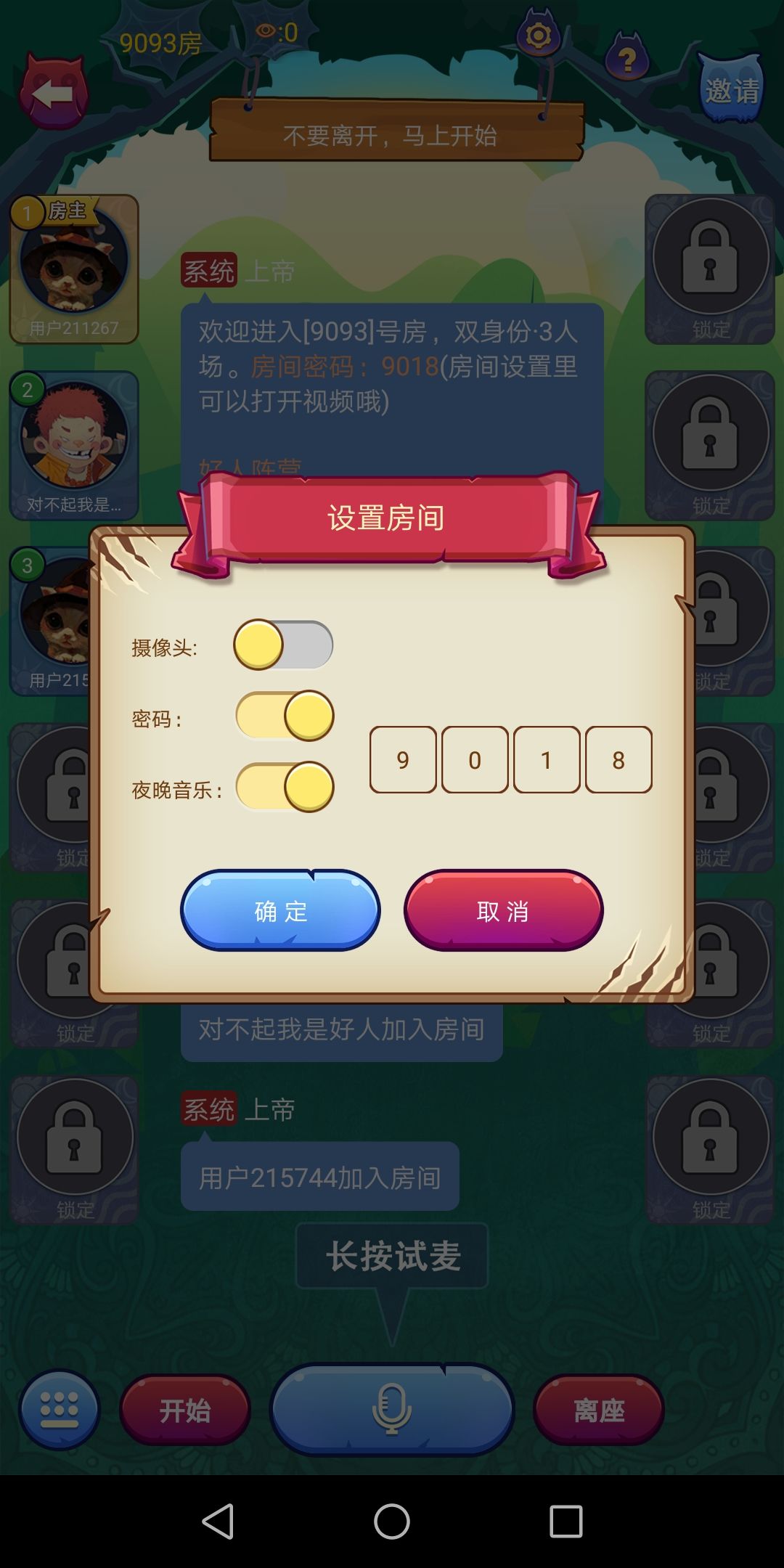
Task: Confirm settings with the 确定 button
Action: (279, 913)
